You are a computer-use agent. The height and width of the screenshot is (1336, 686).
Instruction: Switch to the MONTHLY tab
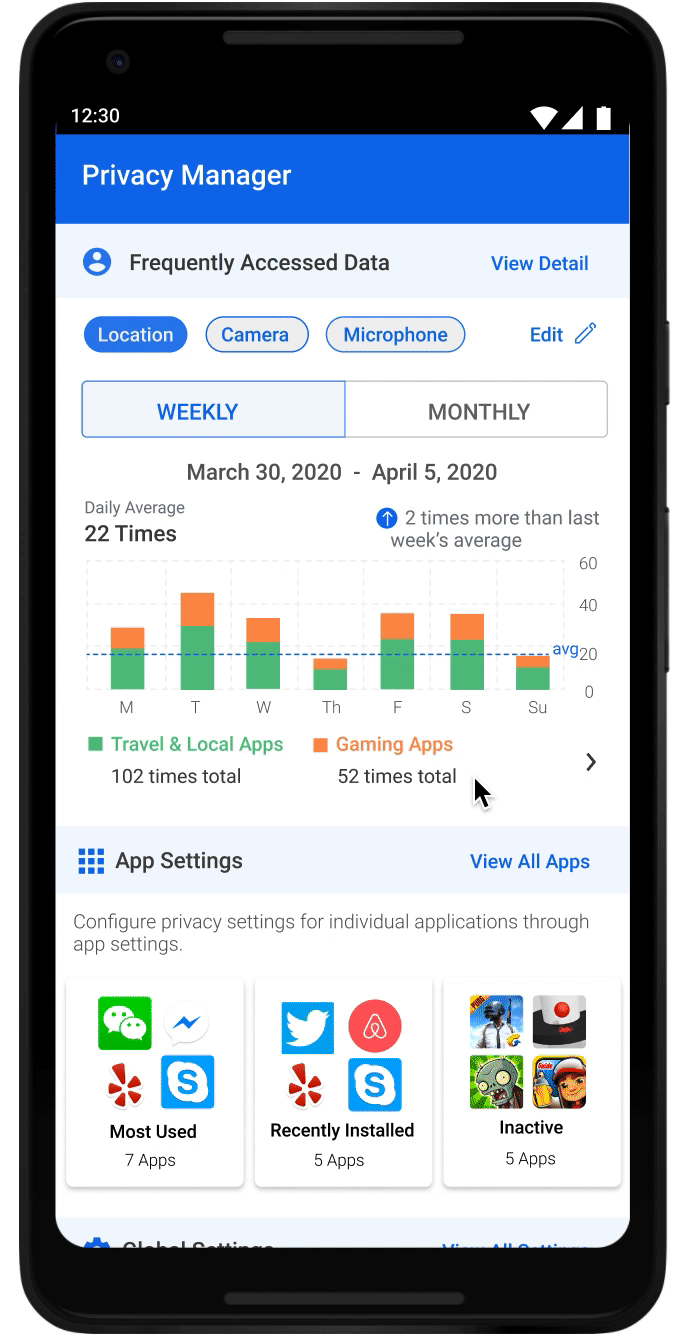pos(477,409)
